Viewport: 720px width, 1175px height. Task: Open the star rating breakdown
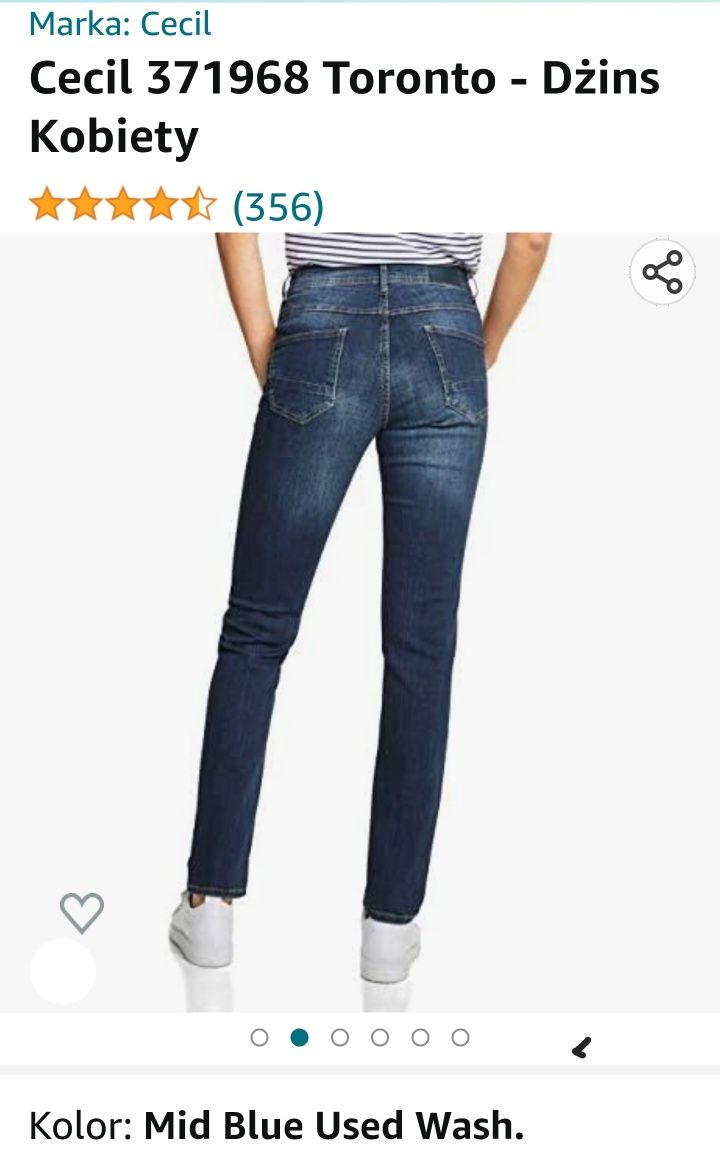point(122,207)
